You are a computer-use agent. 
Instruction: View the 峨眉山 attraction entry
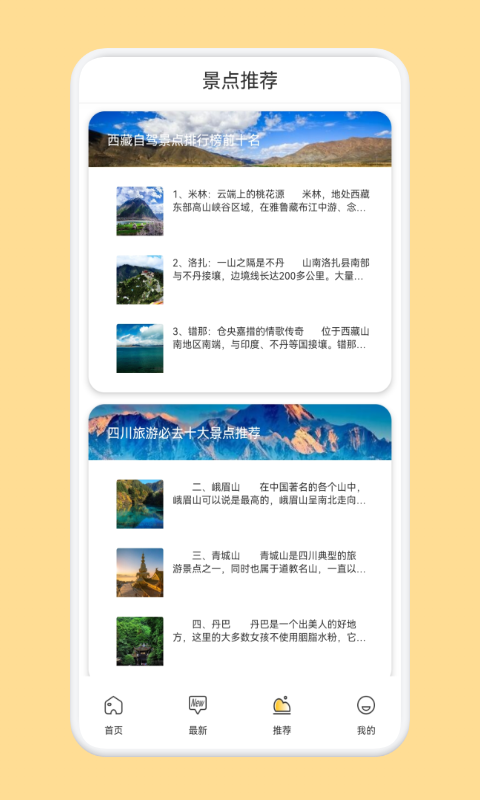click(x=243, y=504)
